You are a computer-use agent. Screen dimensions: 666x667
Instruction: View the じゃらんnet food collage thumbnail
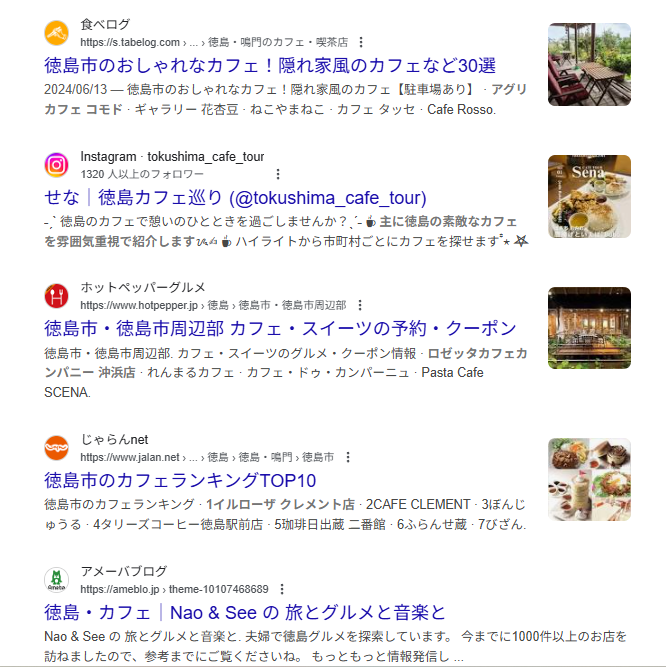pos(589,479)
